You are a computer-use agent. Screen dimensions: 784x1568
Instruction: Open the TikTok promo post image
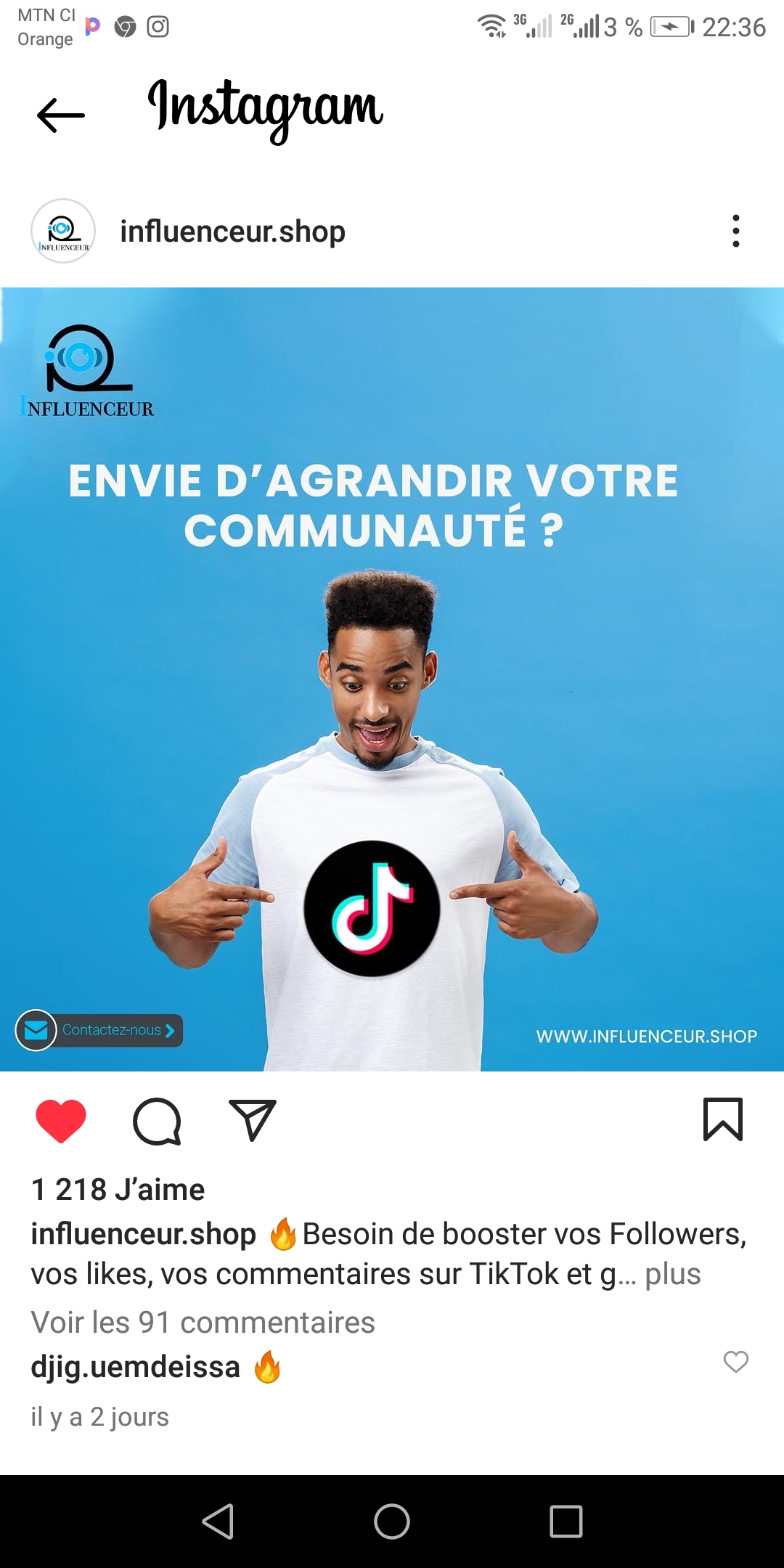(x=392, y=679)
